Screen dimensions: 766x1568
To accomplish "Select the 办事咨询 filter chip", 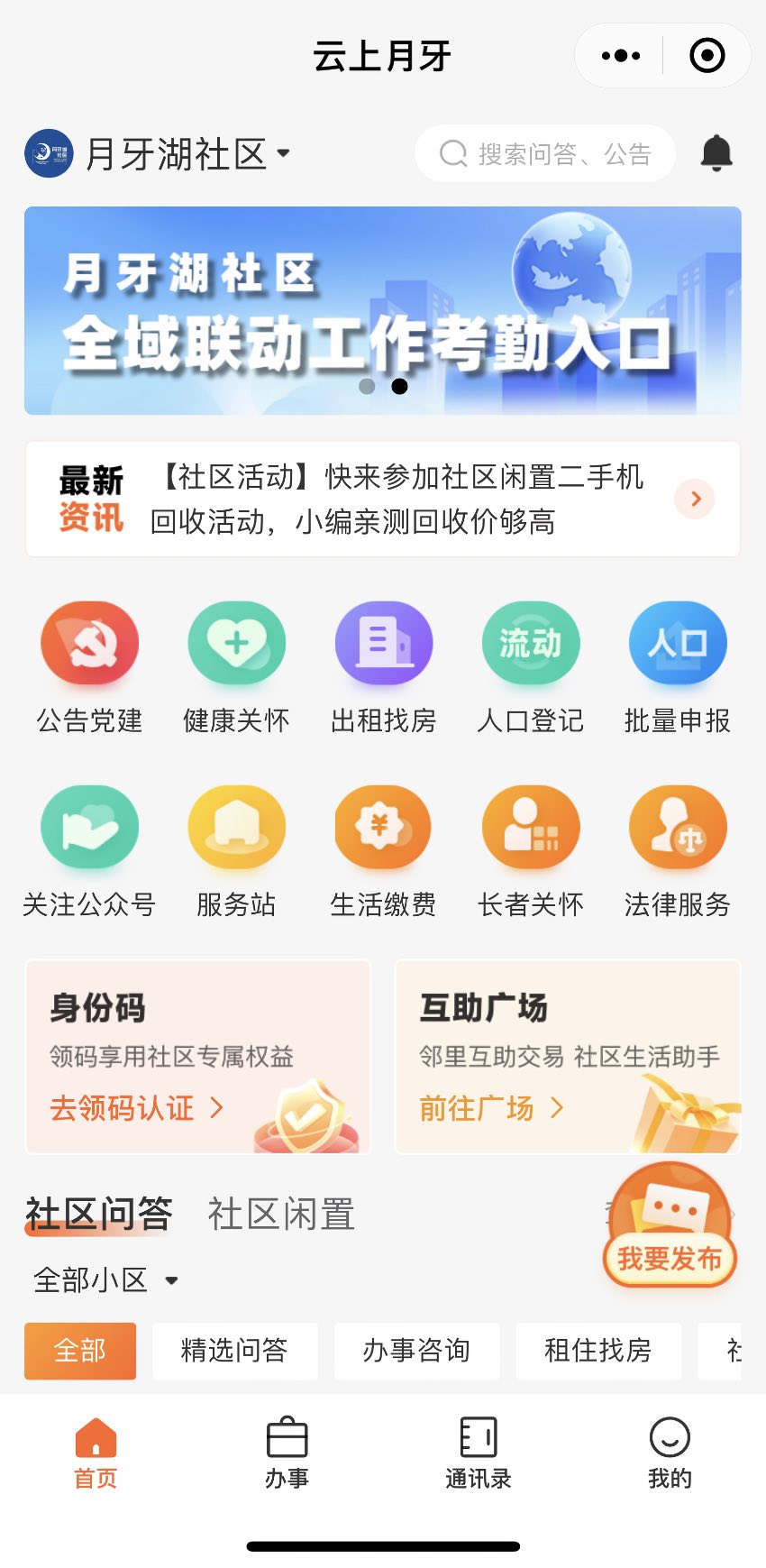I will point(416,1351).
